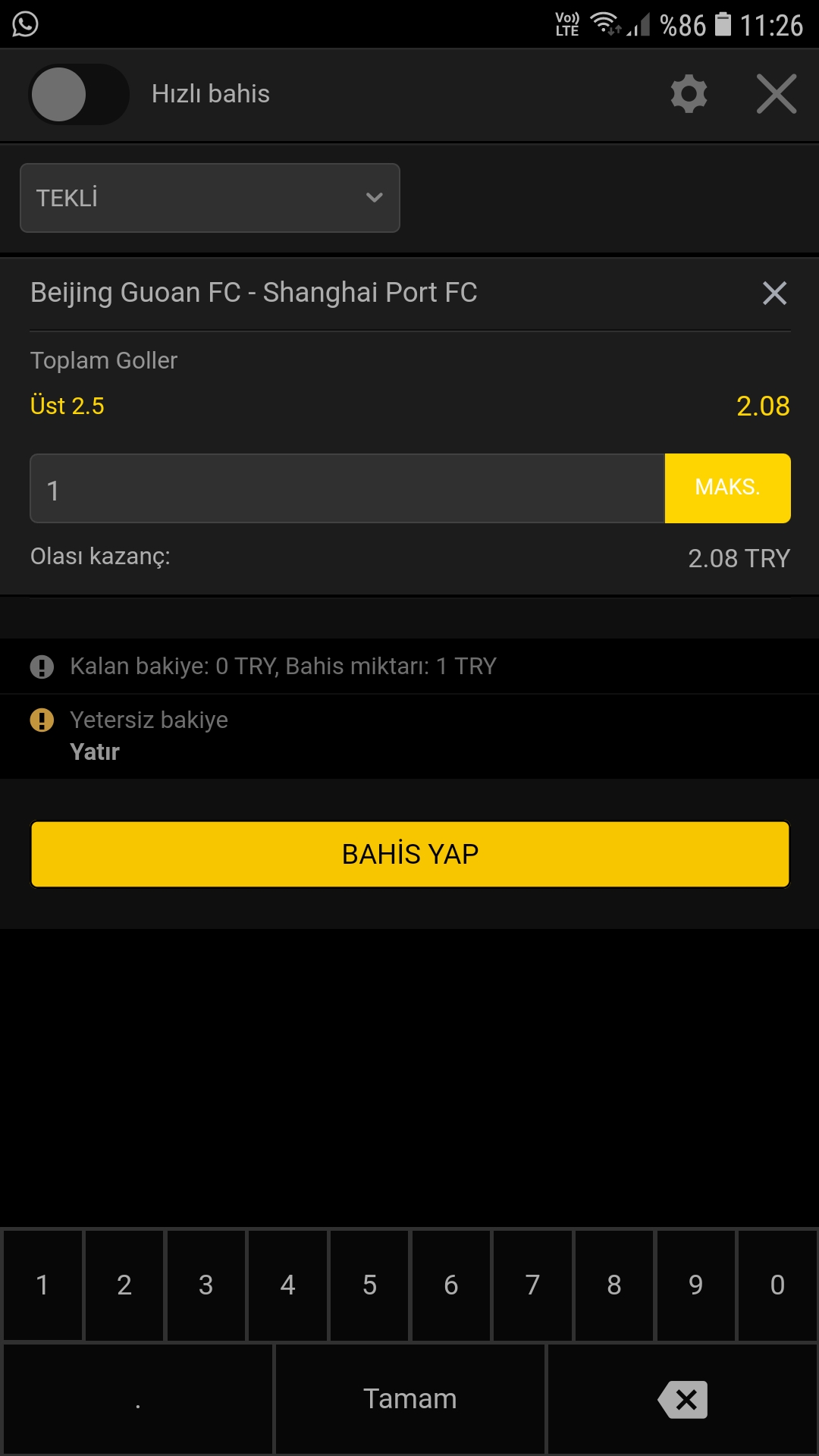Enter digit 0 on the keypad
The height and width of the screenshot is (1456, 819).
coord(777,1285)
